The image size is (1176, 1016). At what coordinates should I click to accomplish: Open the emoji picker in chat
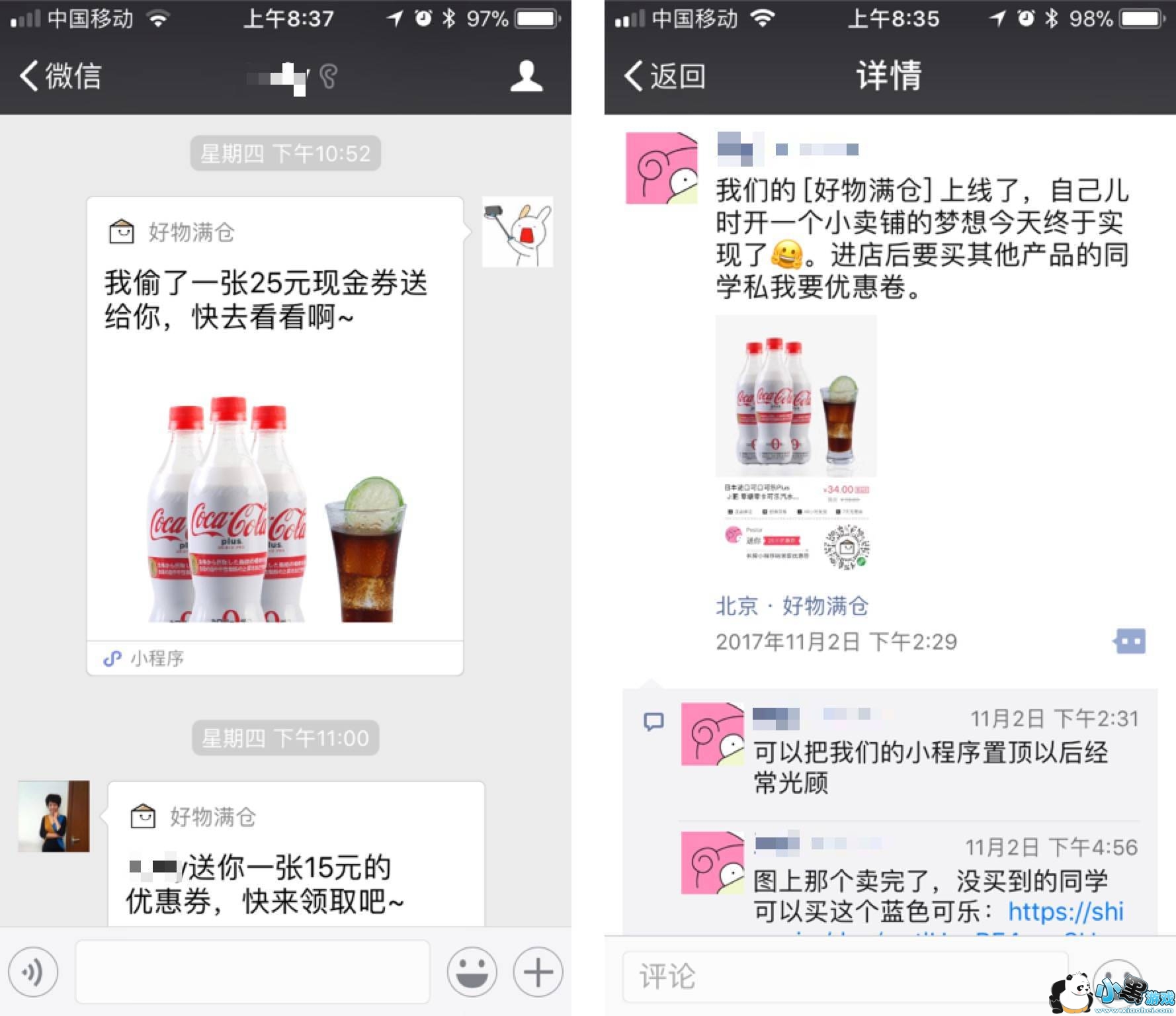pos(472,972)
